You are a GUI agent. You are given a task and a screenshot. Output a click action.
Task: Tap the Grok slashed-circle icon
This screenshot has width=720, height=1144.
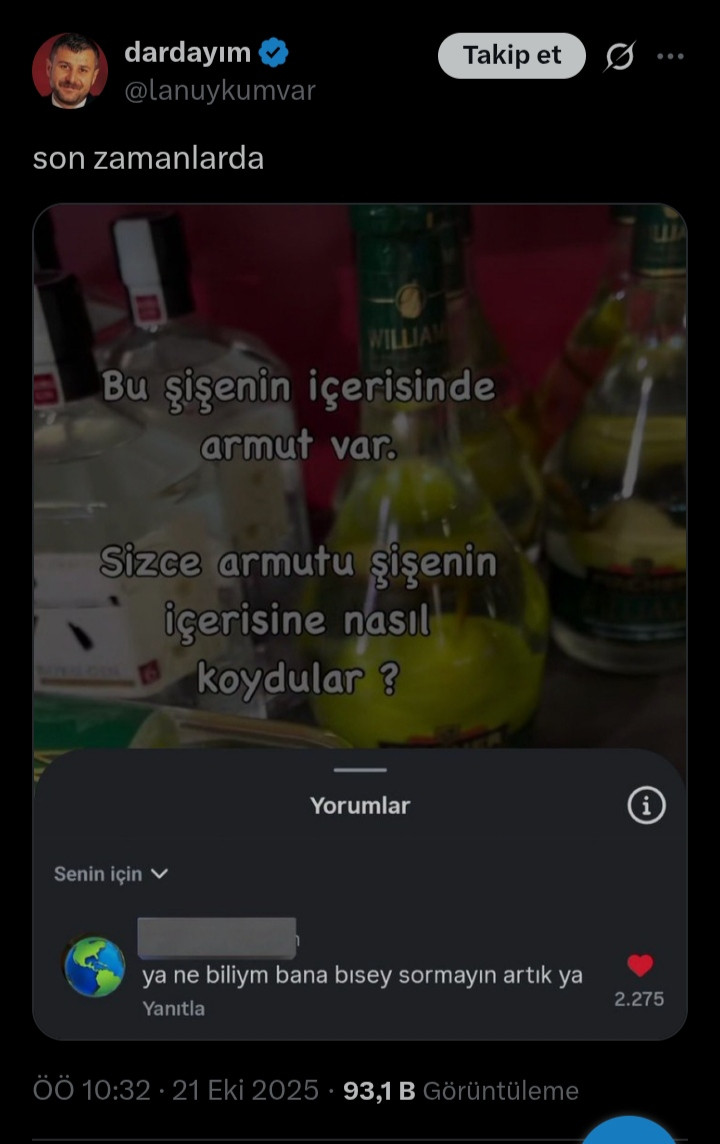tap(619, 58)
